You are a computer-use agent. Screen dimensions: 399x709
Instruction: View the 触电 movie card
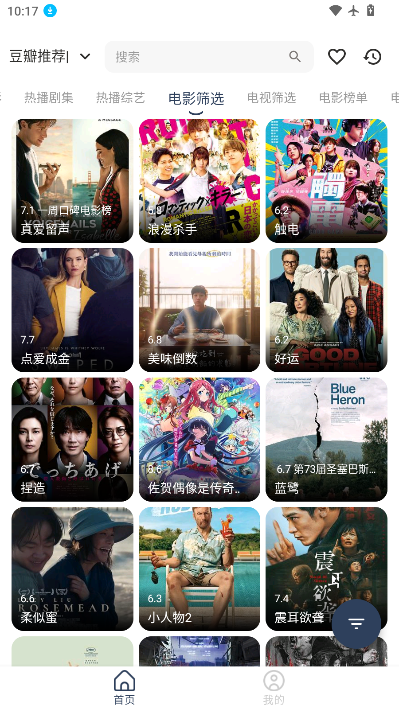coord(326,181)
